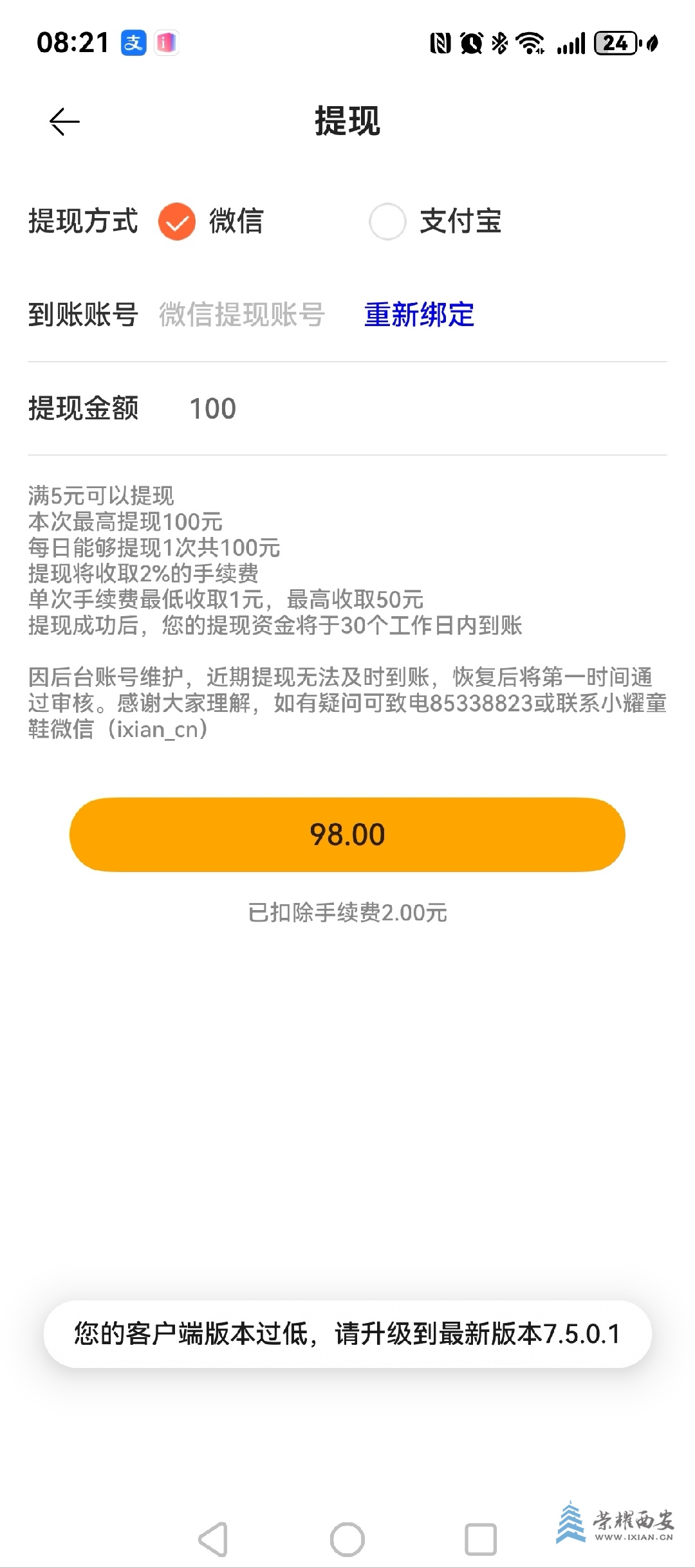Edit the 提现金额 field

[386, 408]
